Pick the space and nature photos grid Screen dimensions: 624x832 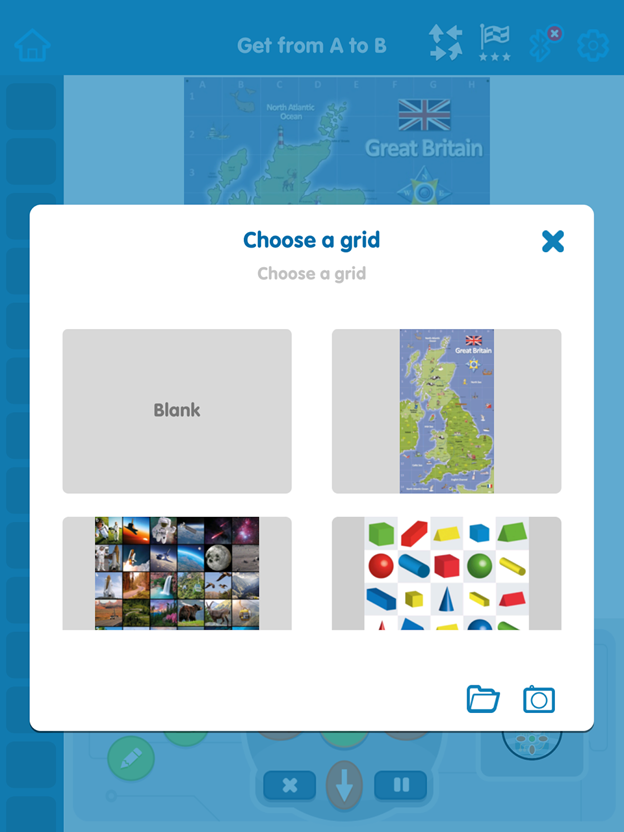177,573
